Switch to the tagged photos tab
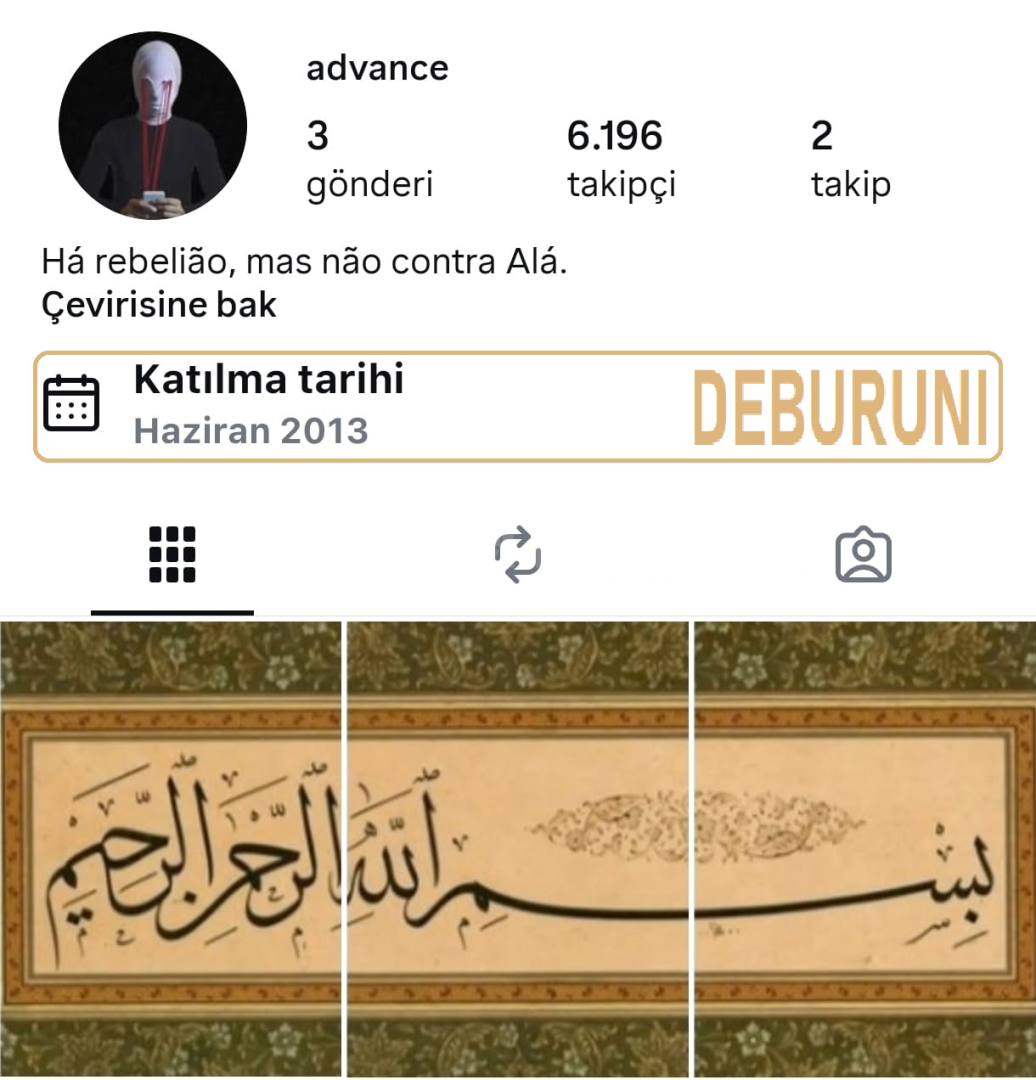1036x1080 pixels. pyautogui.click(x=863, y=556)
